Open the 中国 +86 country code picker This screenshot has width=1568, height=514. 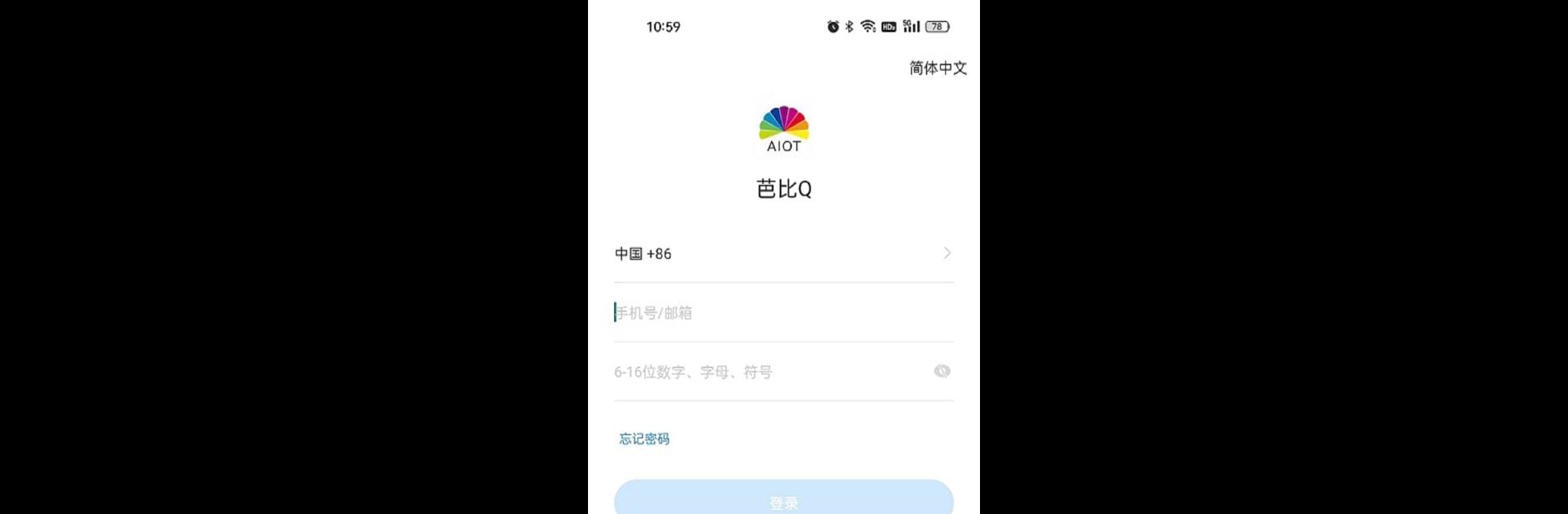(782, 254)
